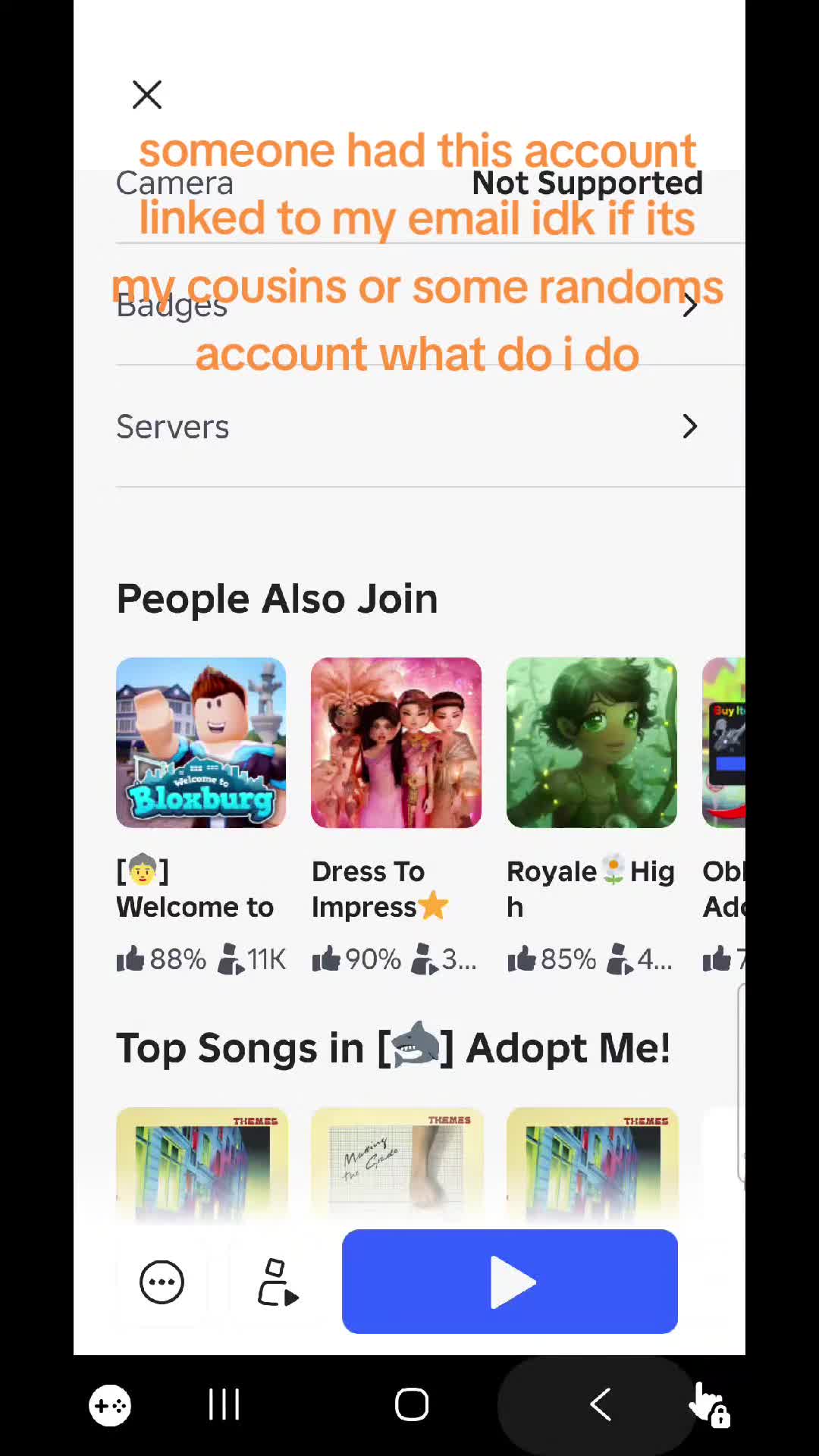Tap the avatar join icon beside play
Image resolution: width=819 pixels, height=1456 pixels.
[278, 1282]
